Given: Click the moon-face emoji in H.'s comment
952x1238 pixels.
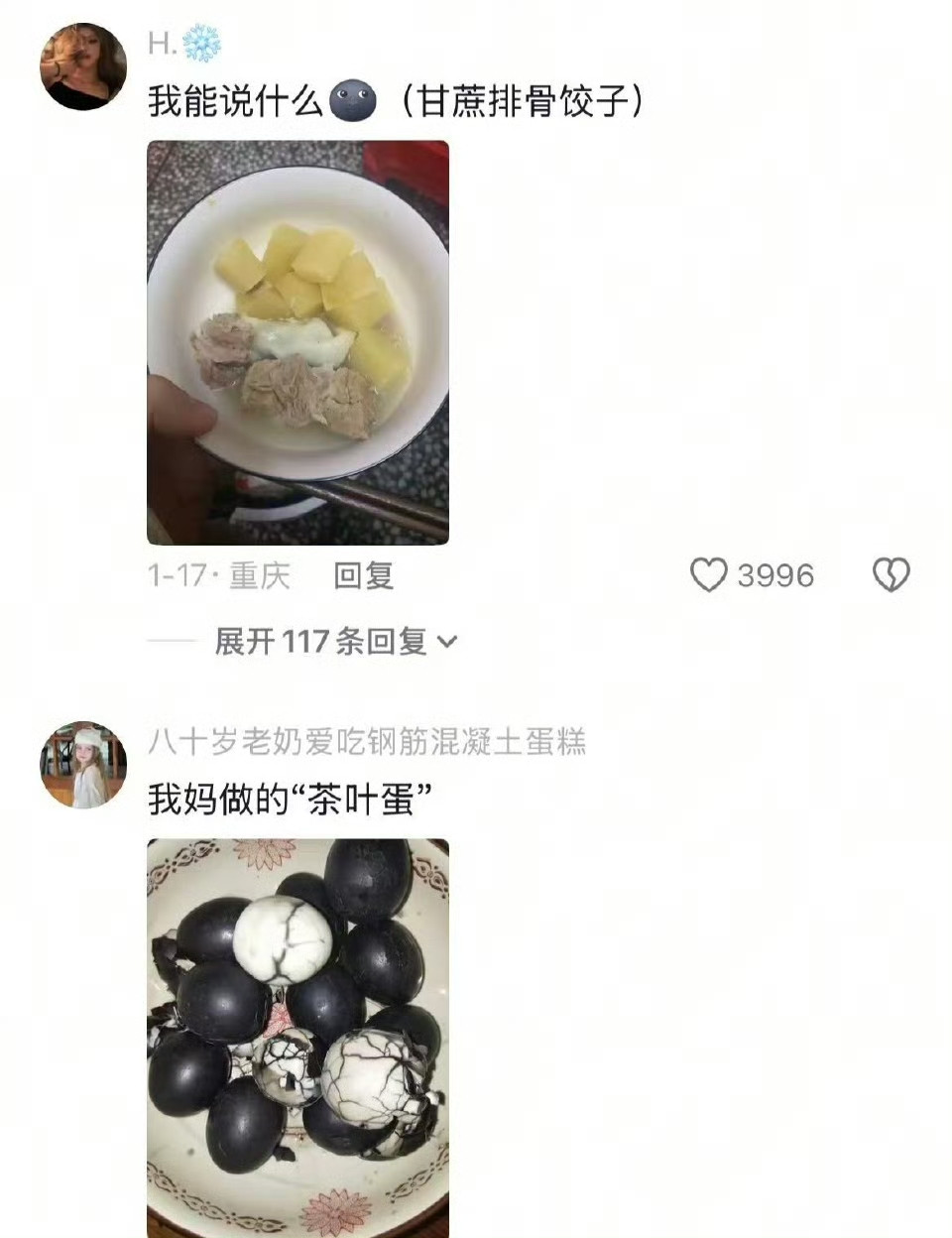Looking at the screenshot, I should pyautogui.click(x=354, y=101).
